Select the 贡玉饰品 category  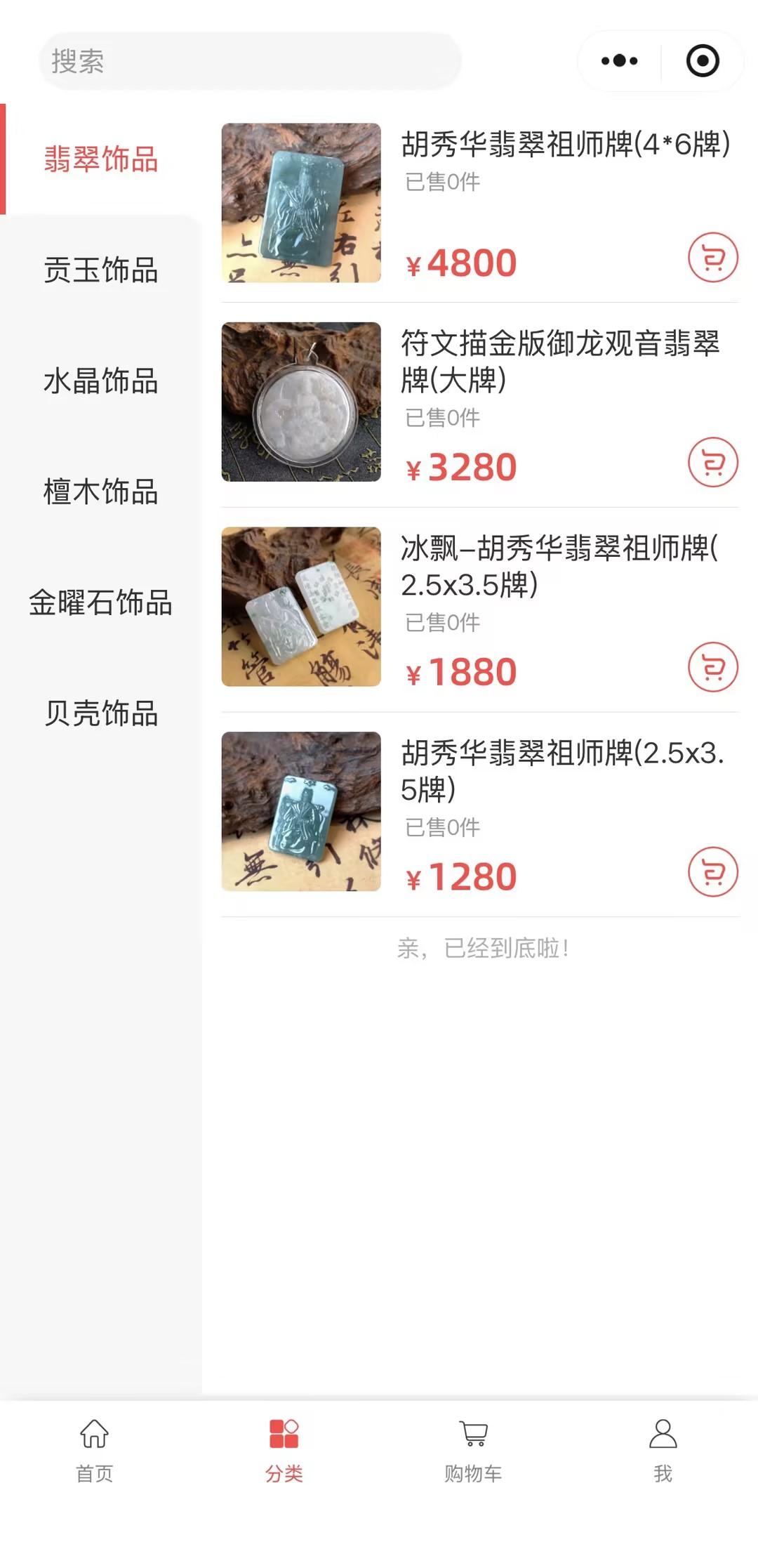click(x=101, y=270)
